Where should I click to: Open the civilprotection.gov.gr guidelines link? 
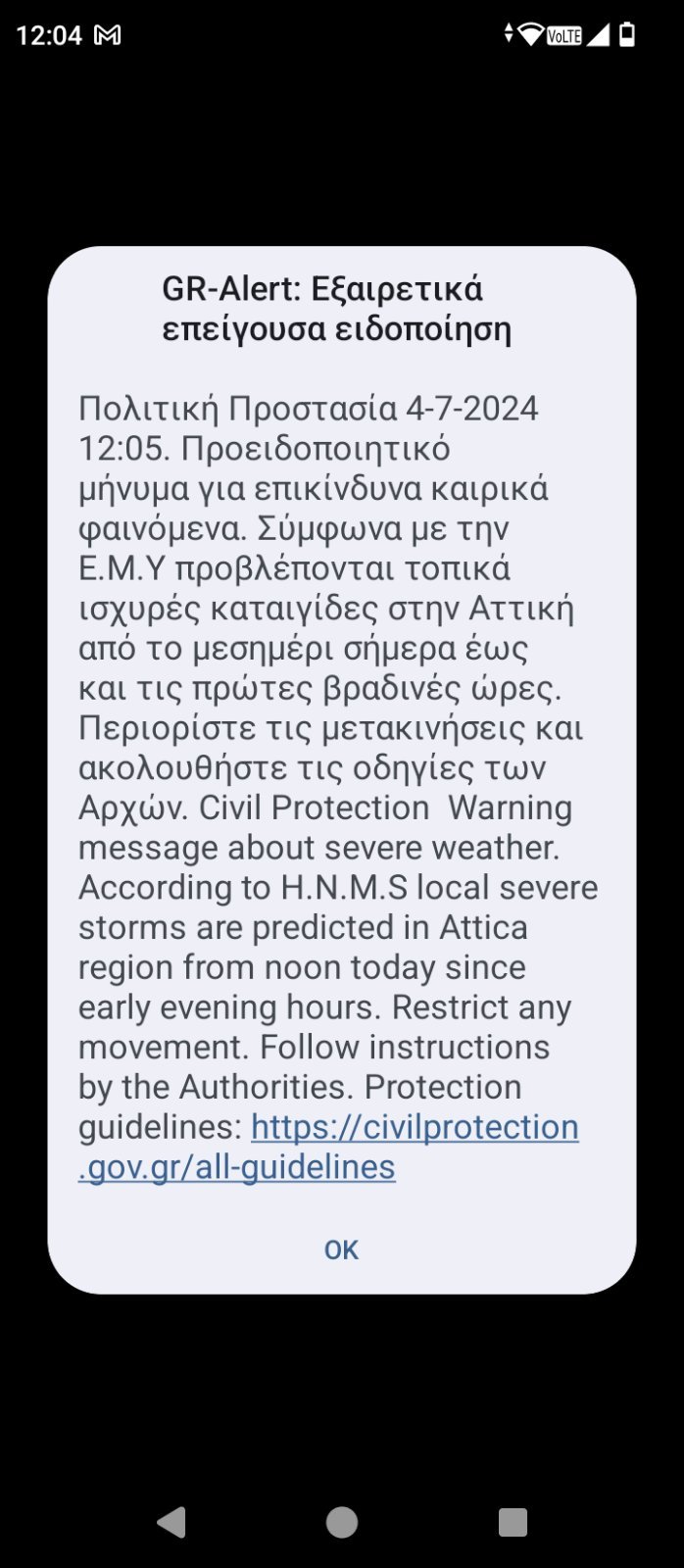point(328,1147)
